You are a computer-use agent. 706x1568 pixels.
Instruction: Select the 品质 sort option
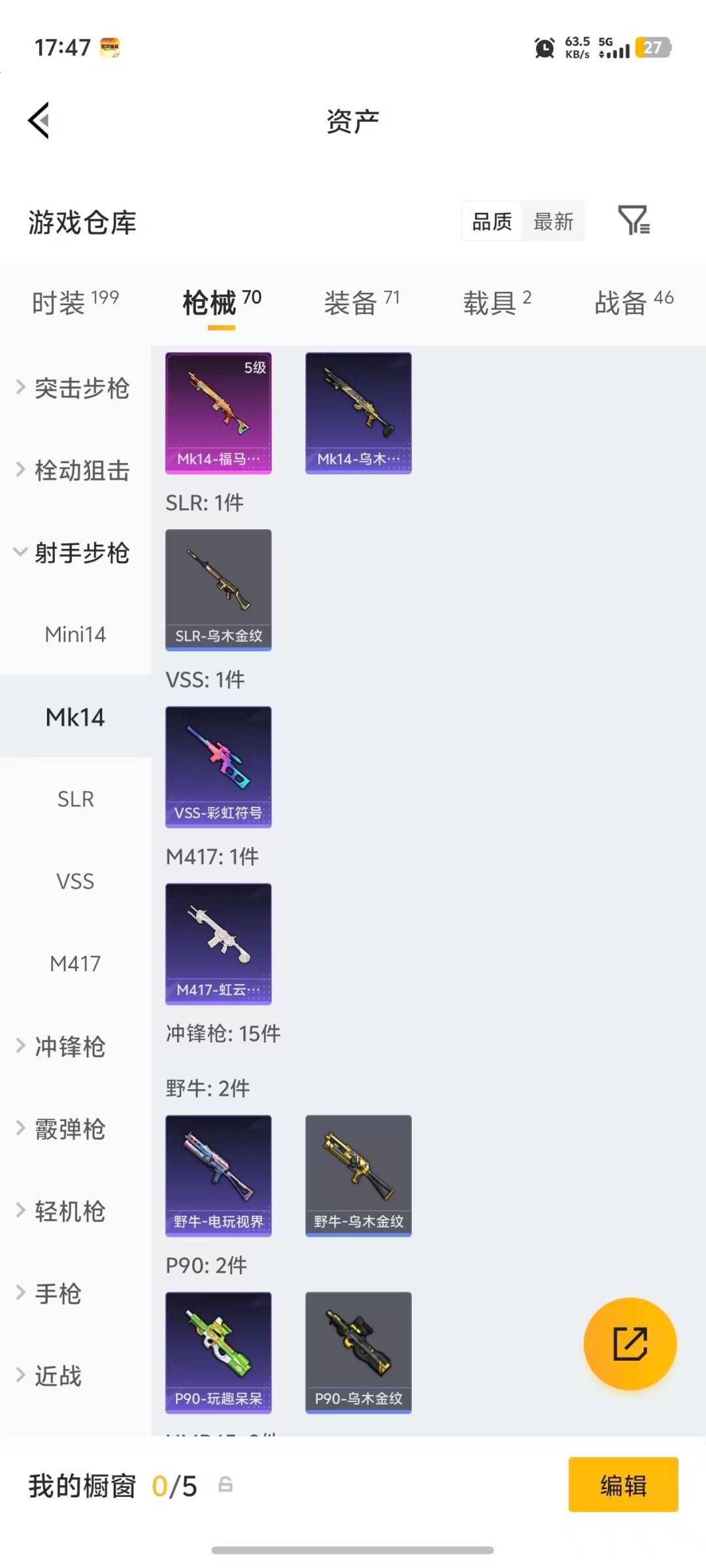click(x=491, y=221)
